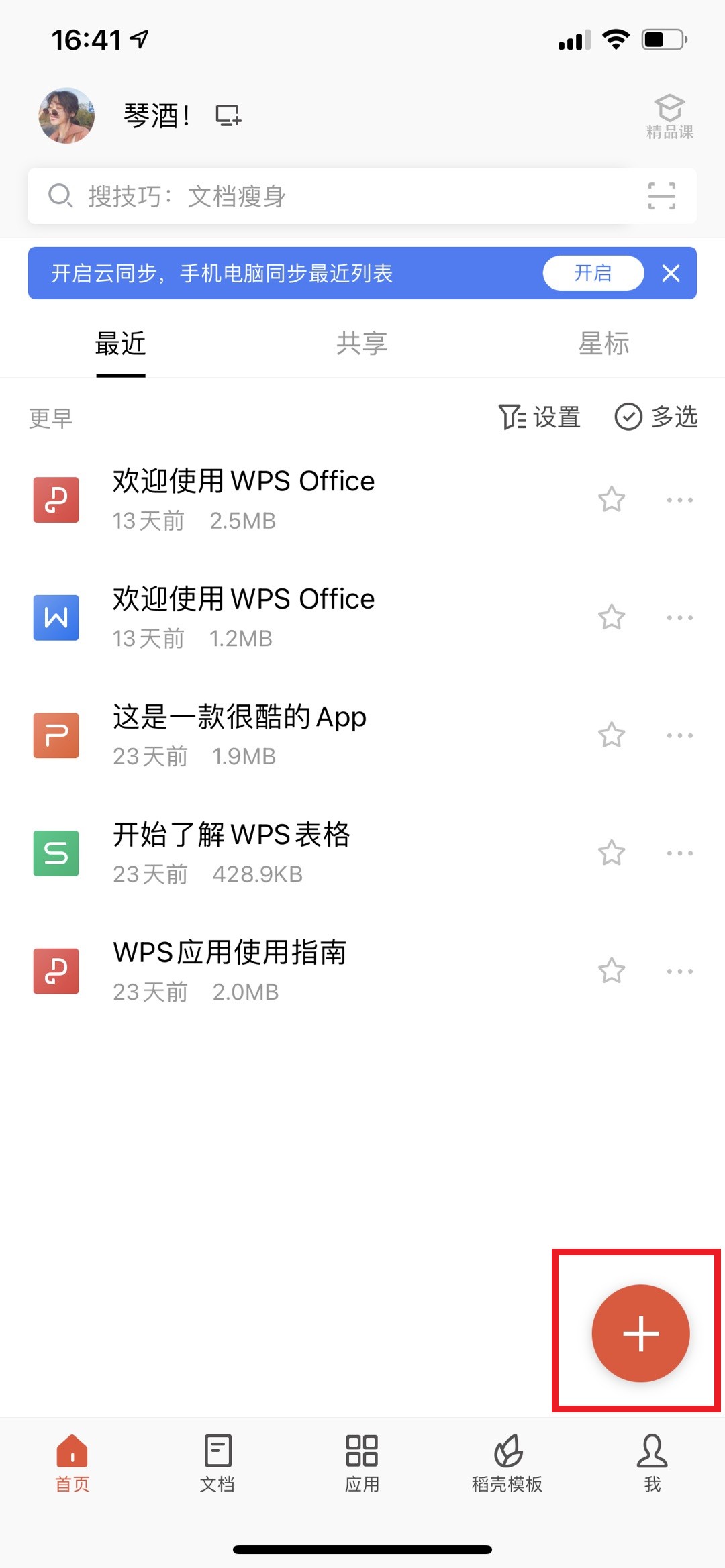Viewport: 725px width, 1568px height.
Task: Switch to the 共享 tab
Action: point(362,344)
